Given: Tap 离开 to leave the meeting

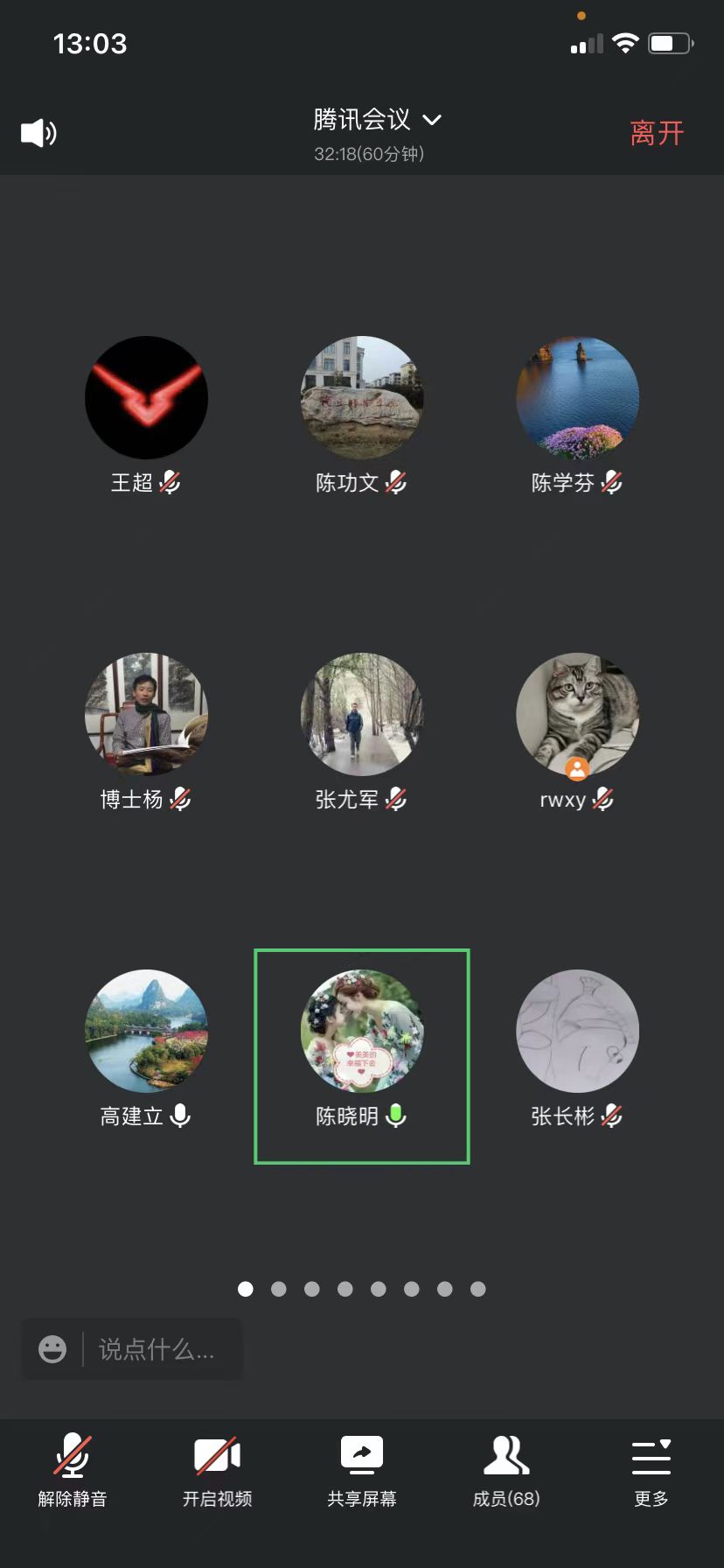Looking at the screenshot, I should coord(657,133).
